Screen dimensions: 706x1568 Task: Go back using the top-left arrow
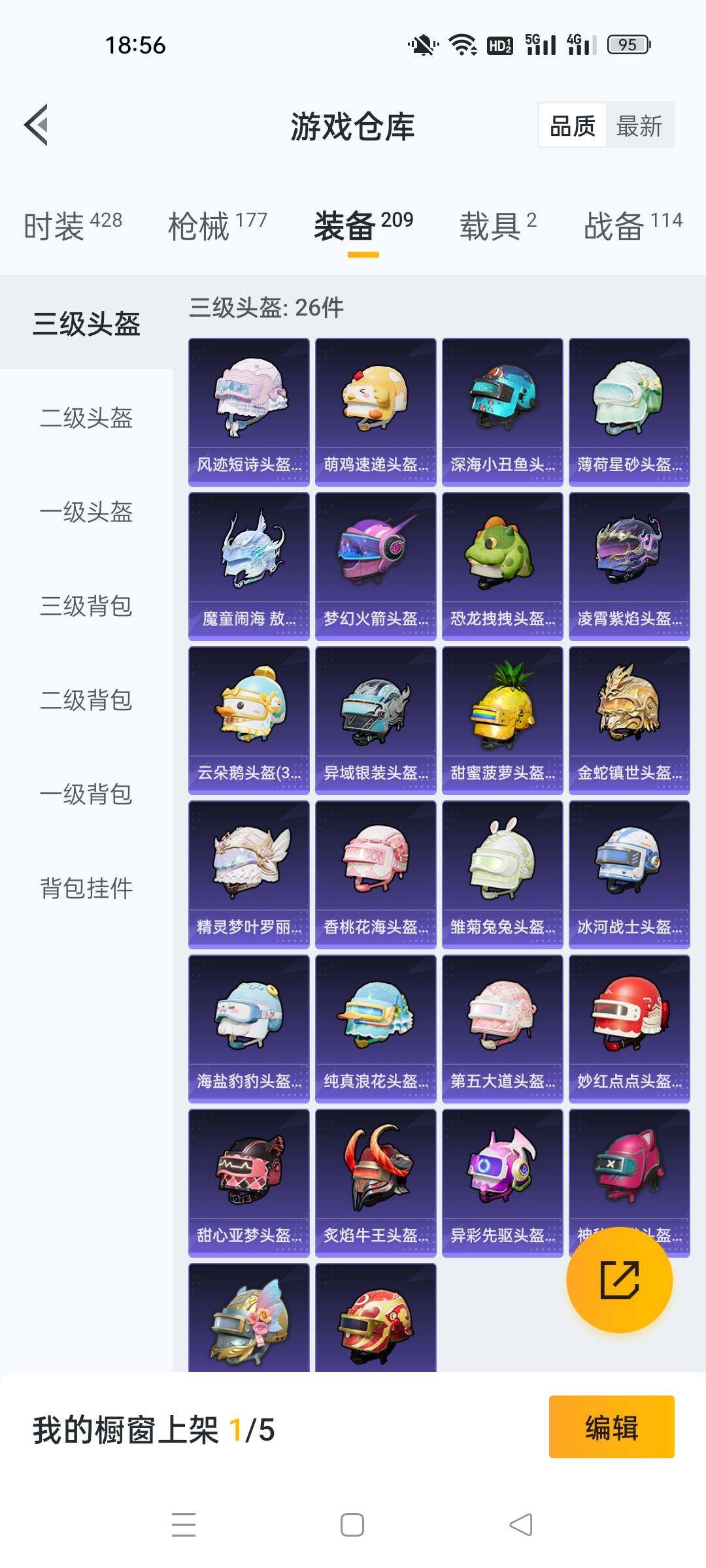37,125
